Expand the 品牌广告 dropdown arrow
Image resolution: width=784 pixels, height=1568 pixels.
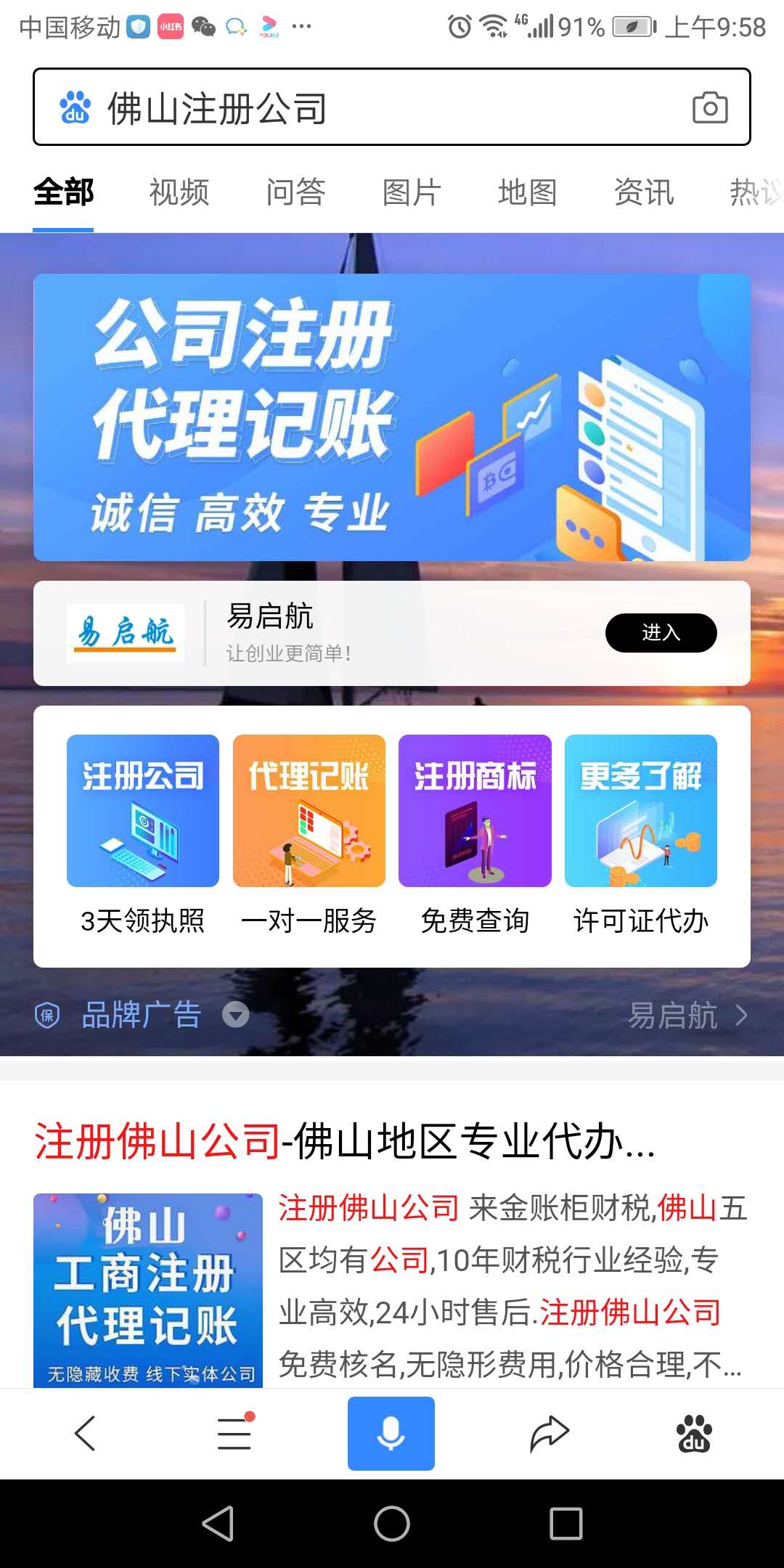click(x=235, y=1015)
